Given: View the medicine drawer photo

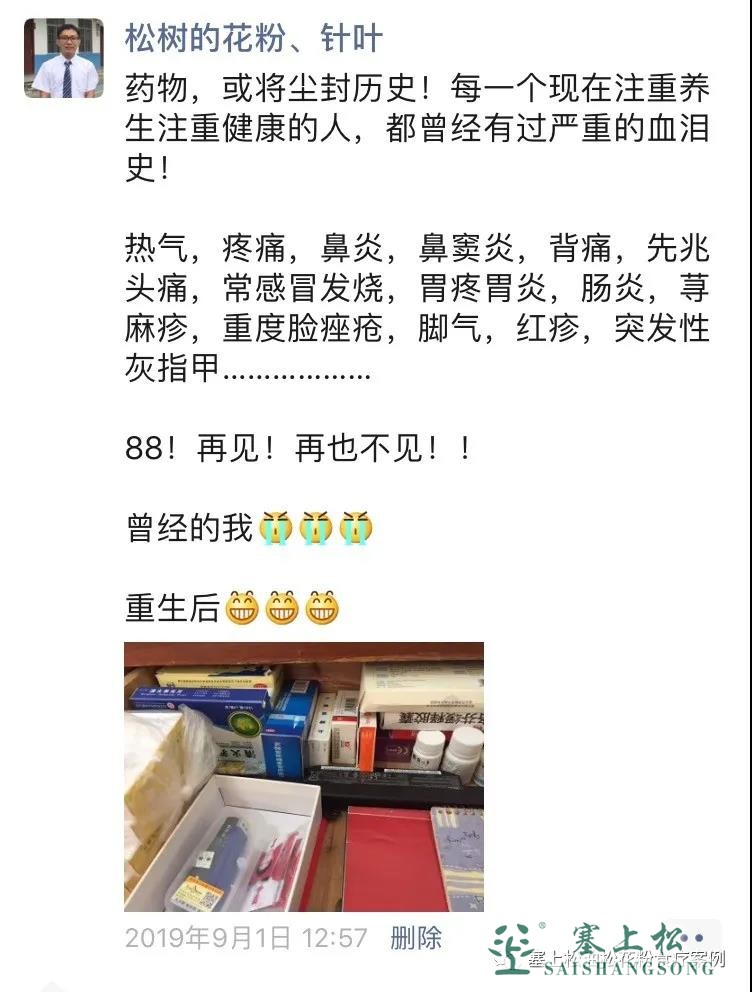Looking at the screenshot, I should tap(304, 776).
